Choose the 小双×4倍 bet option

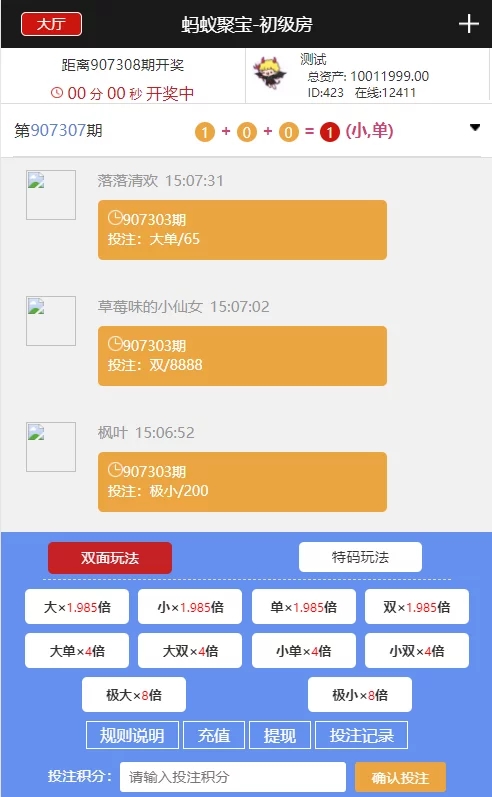pos(417,651)
